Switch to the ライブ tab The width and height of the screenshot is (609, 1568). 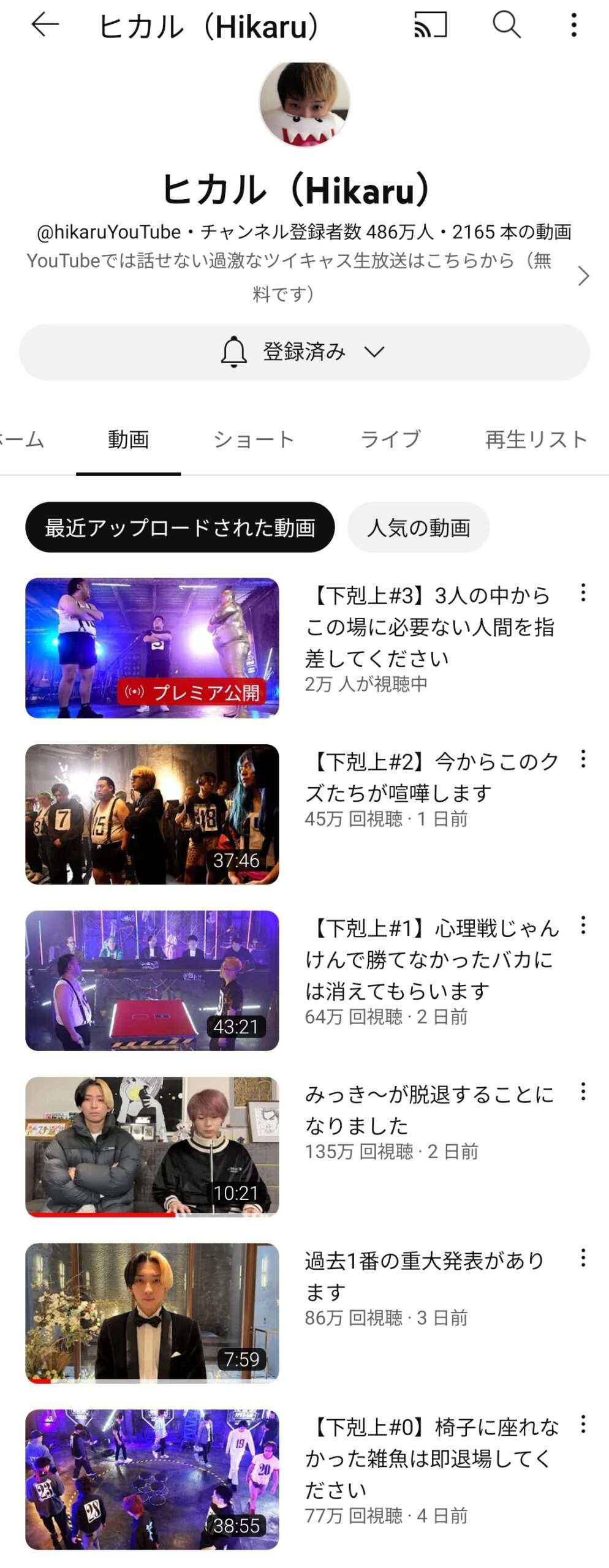tap(390, 439)
